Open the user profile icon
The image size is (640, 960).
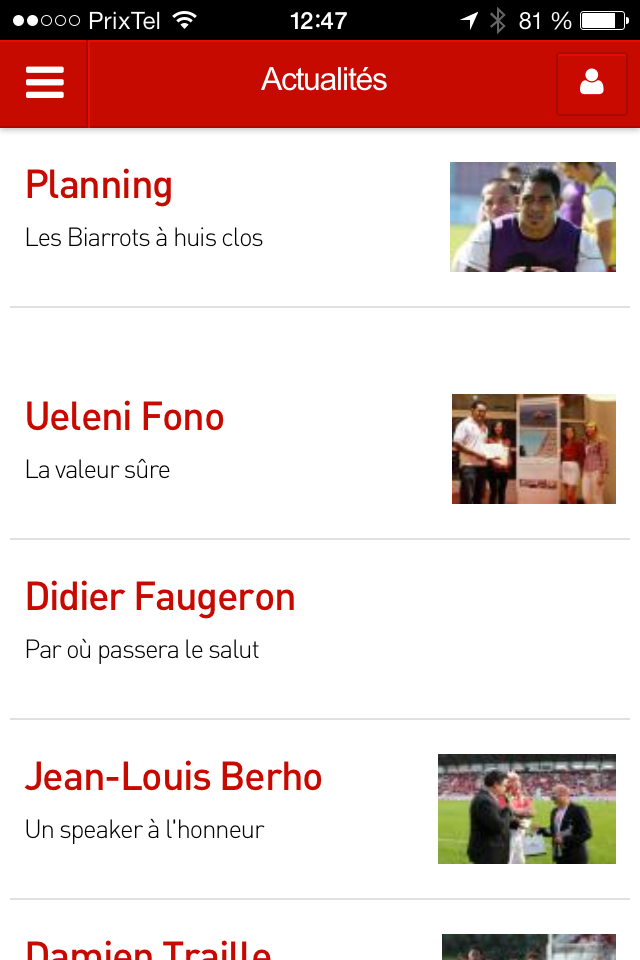(x=591, y=83)
